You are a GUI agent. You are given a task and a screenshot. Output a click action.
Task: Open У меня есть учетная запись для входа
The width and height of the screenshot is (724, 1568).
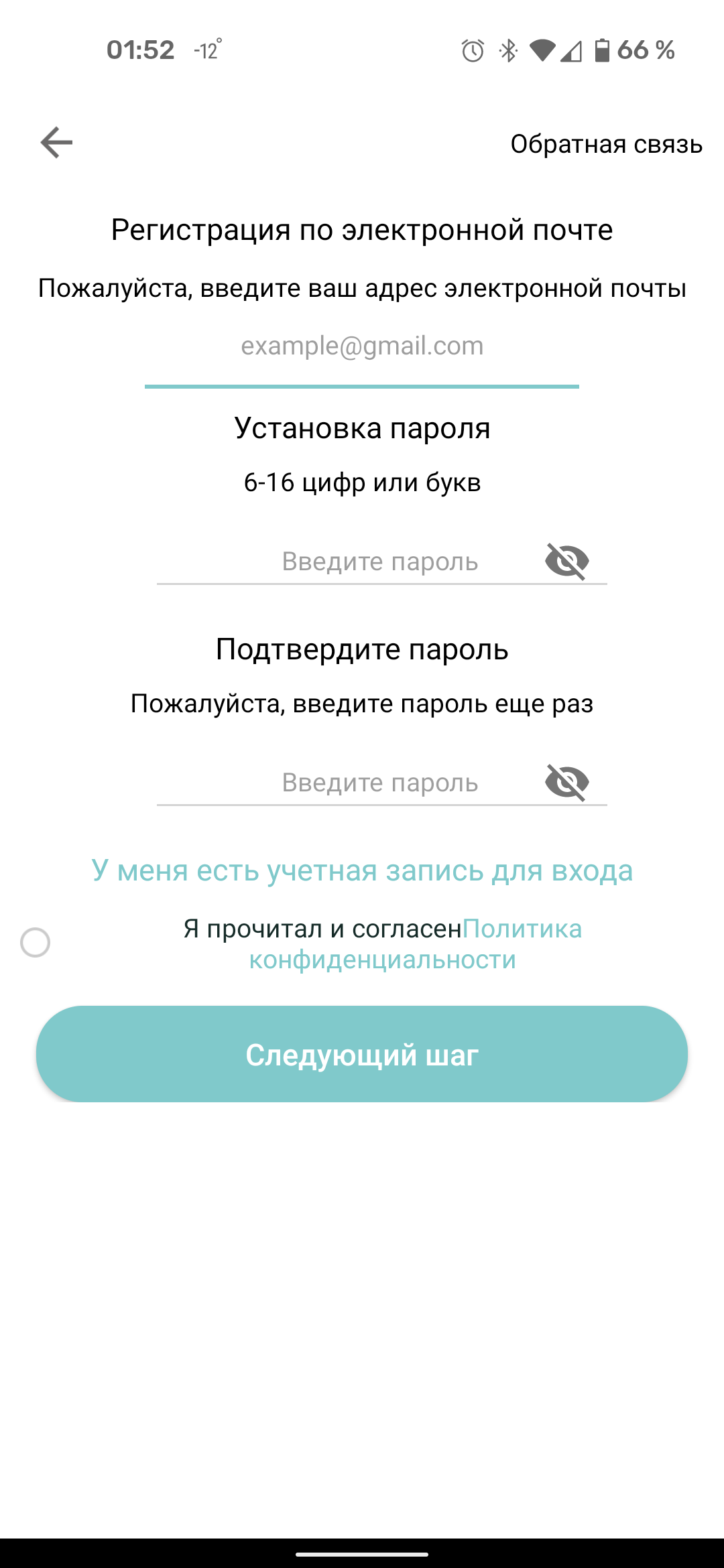pos(362,870)
